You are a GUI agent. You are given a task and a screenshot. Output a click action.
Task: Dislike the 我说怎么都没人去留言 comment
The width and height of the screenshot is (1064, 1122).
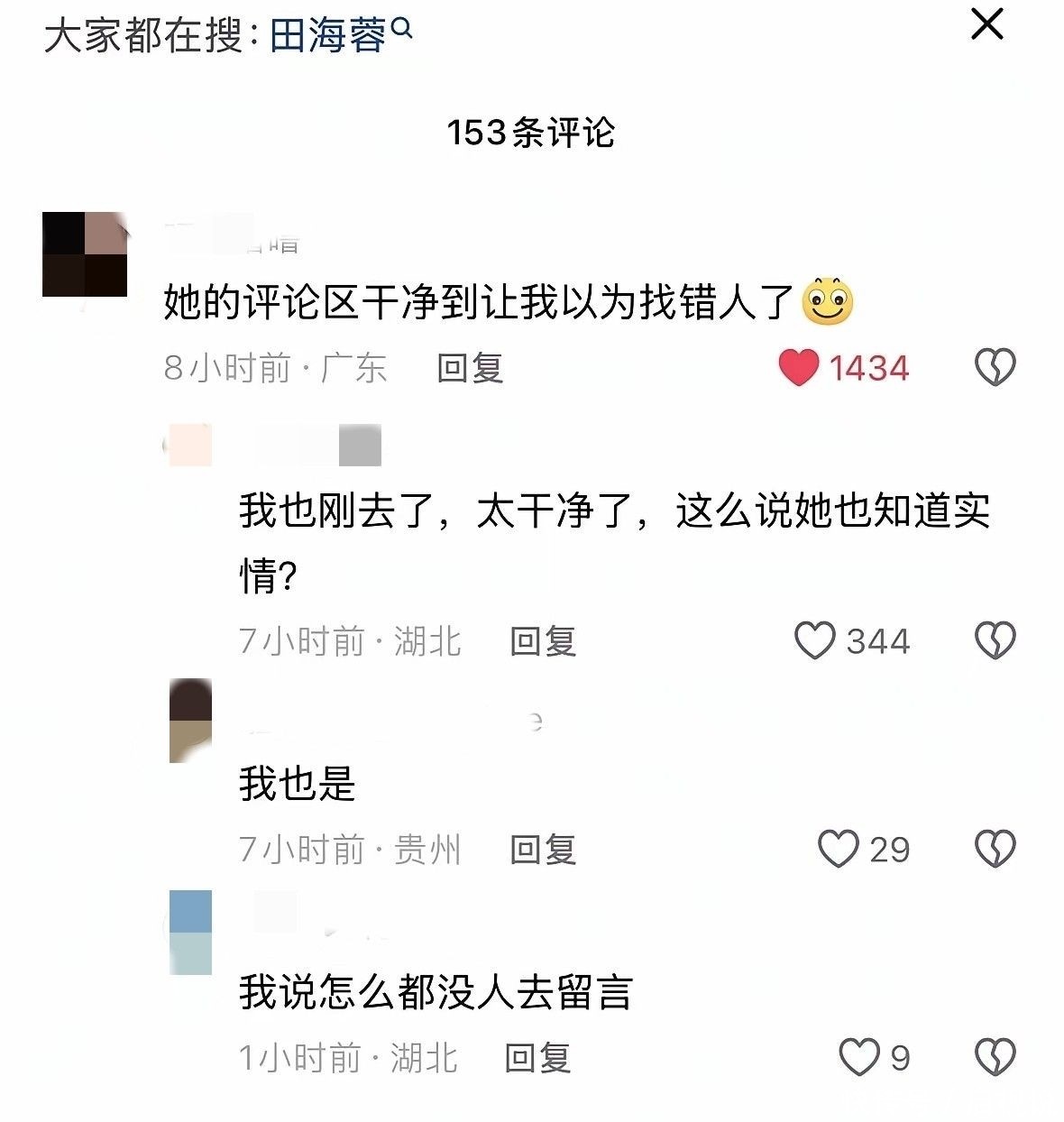(995, 1058)
